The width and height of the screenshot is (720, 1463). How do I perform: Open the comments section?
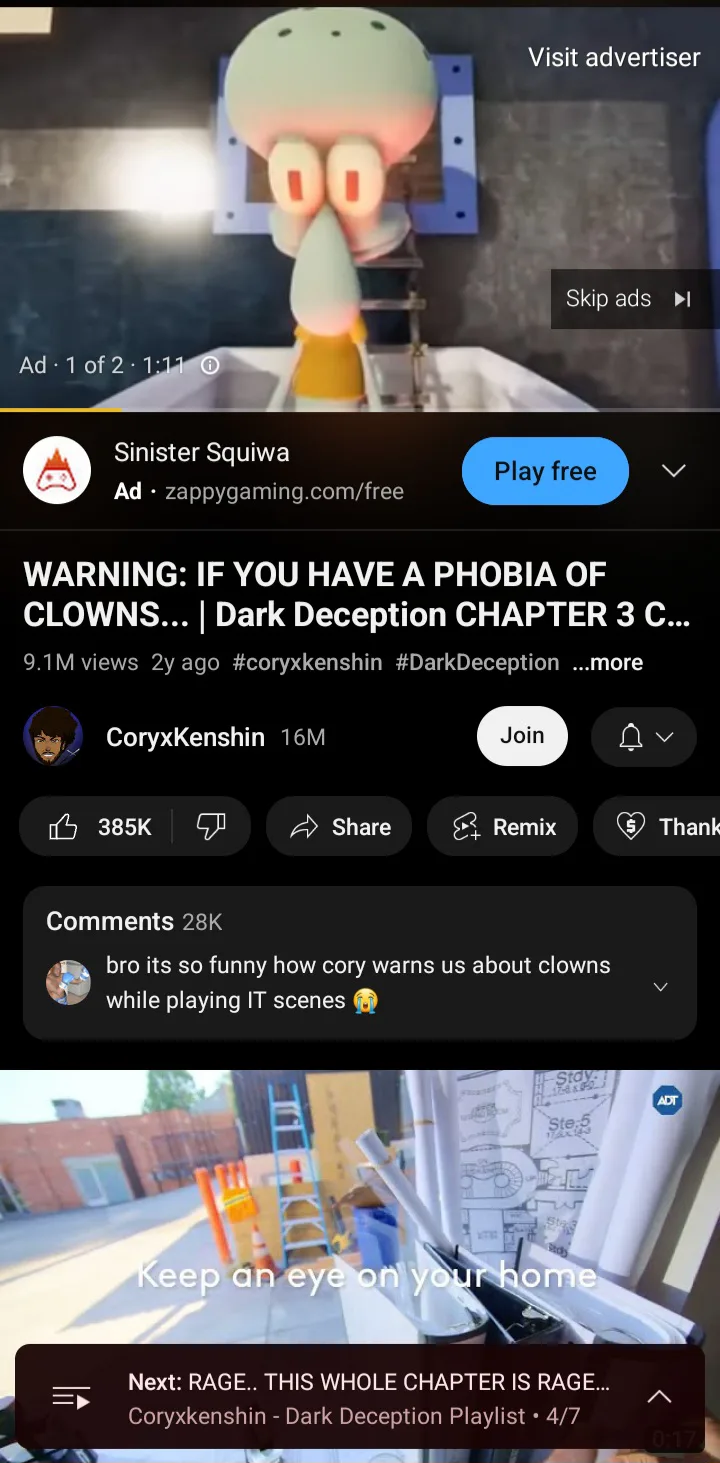360,962
